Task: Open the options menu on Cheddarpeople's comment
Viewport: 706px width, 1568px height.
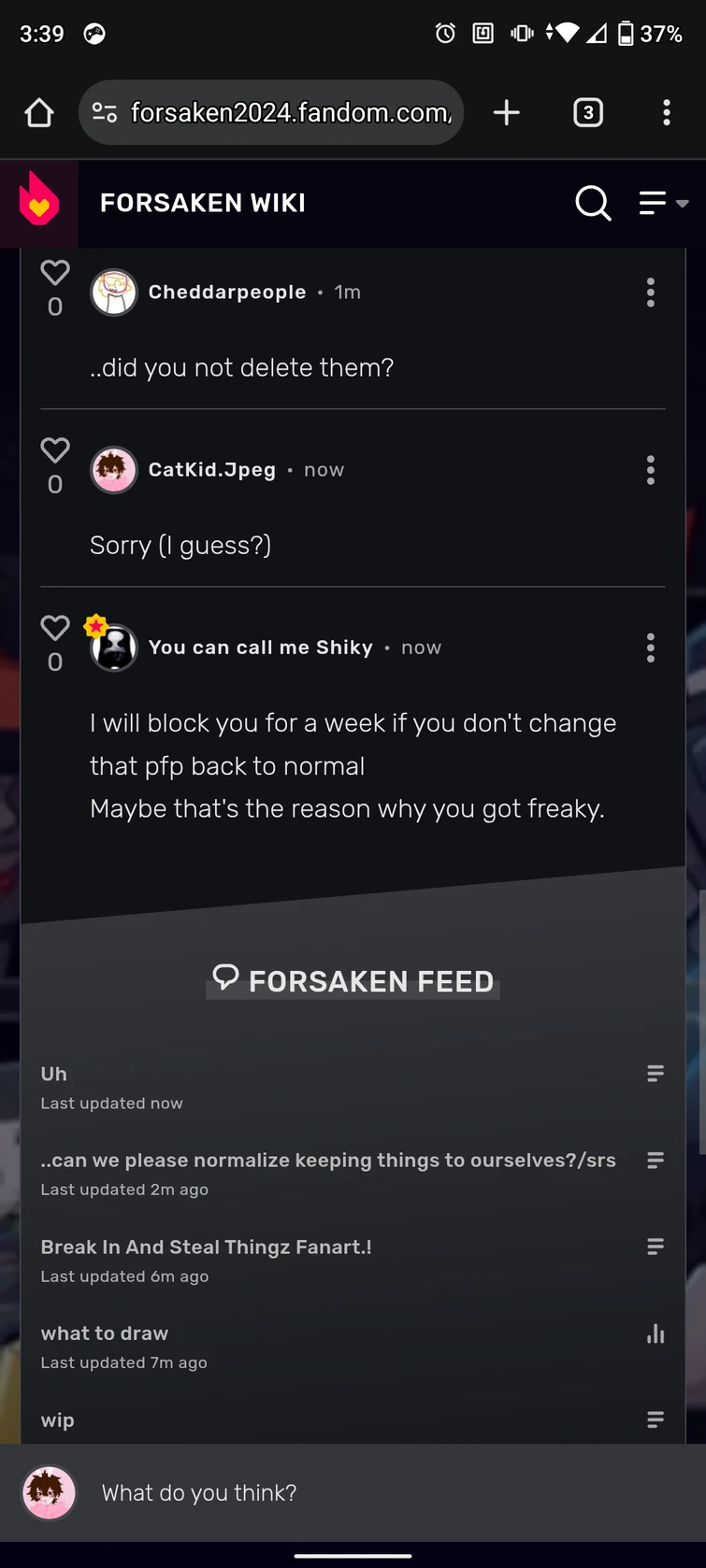Action: click(x=650, y=292)
